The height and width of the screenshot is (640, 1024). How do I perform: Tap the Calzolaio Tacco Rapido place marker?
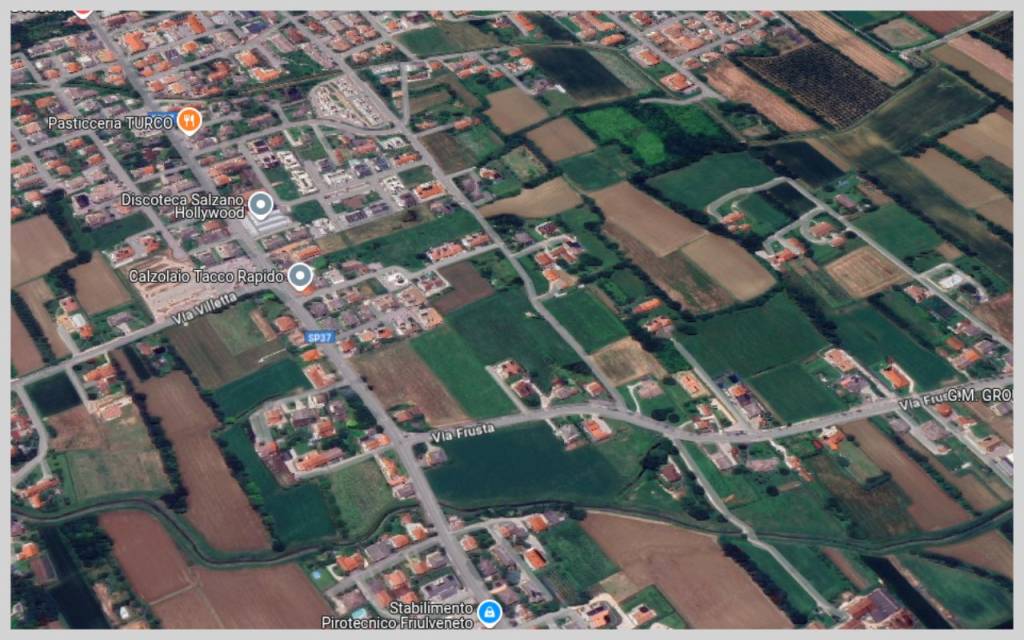tap(300, 275)
